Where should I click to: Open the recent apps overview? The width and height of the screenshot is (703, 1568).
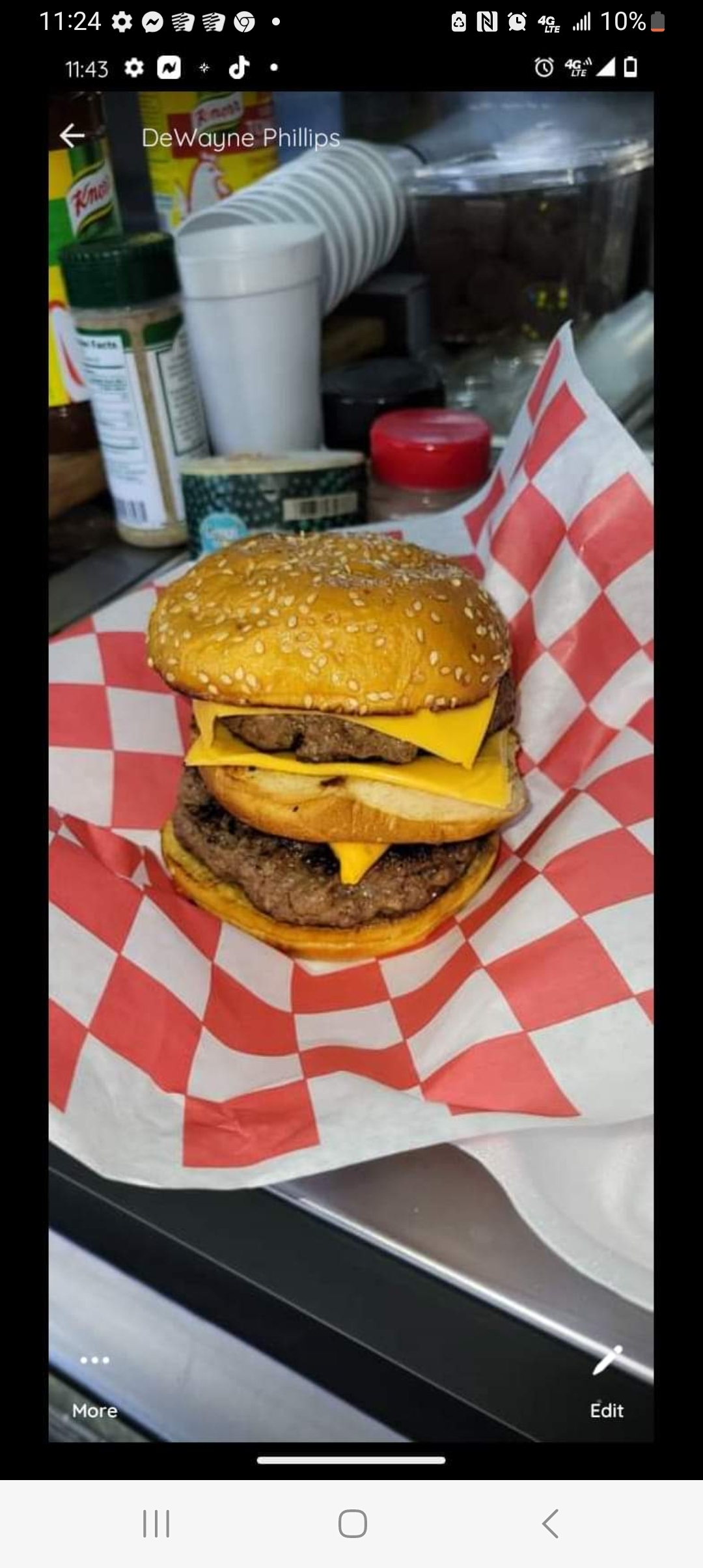coord(156,1524)
